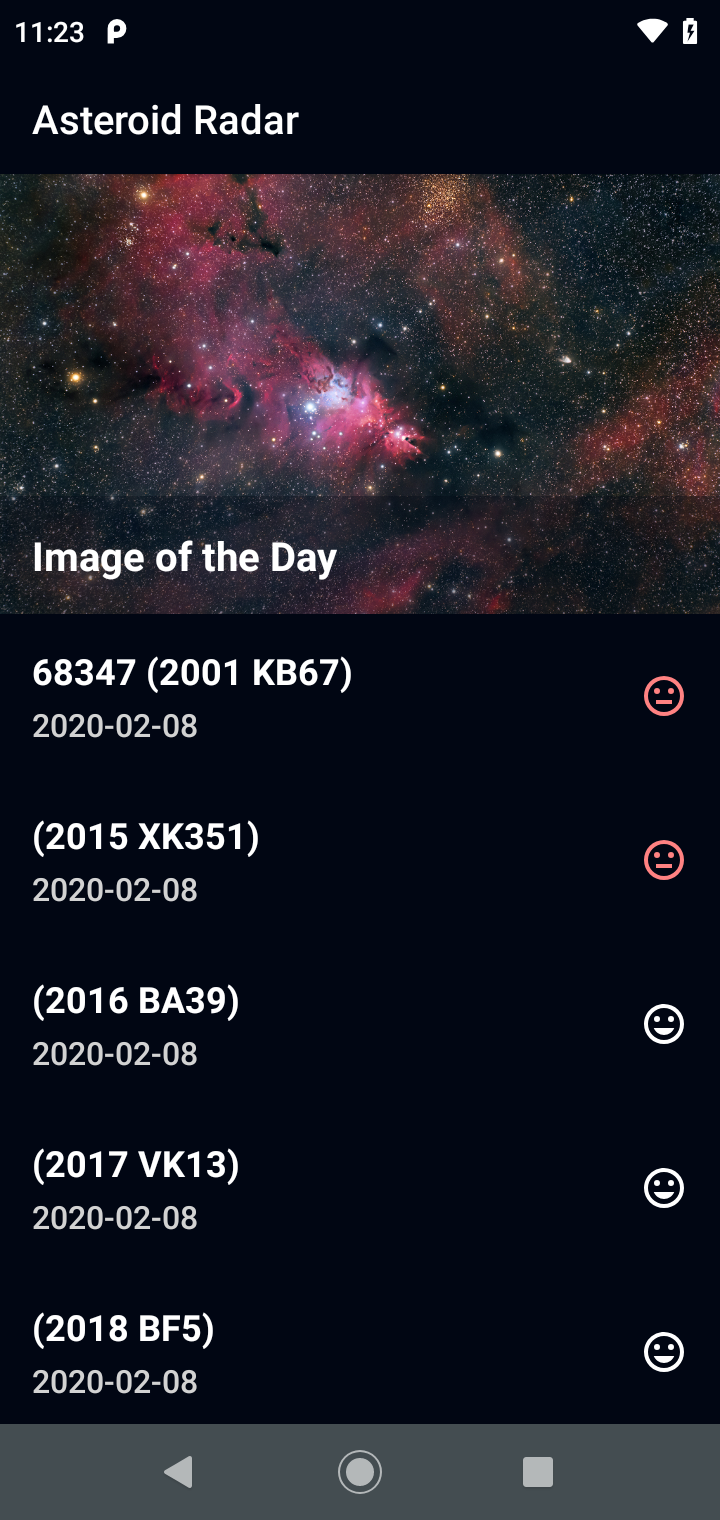Open asteroid 68347 (2001 KB67) details

point(360,696)
